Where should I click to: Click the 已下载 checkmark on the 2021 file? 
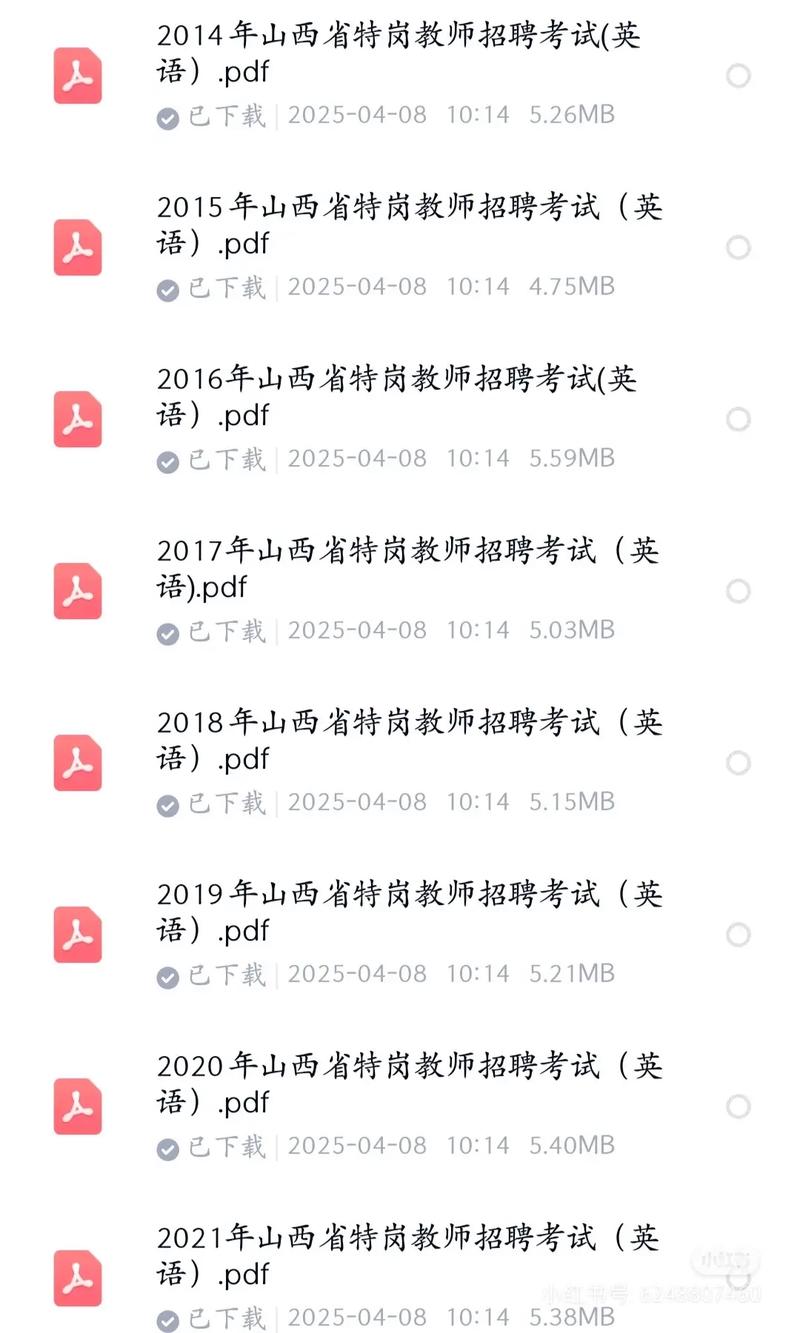[x=167, y=1317]
